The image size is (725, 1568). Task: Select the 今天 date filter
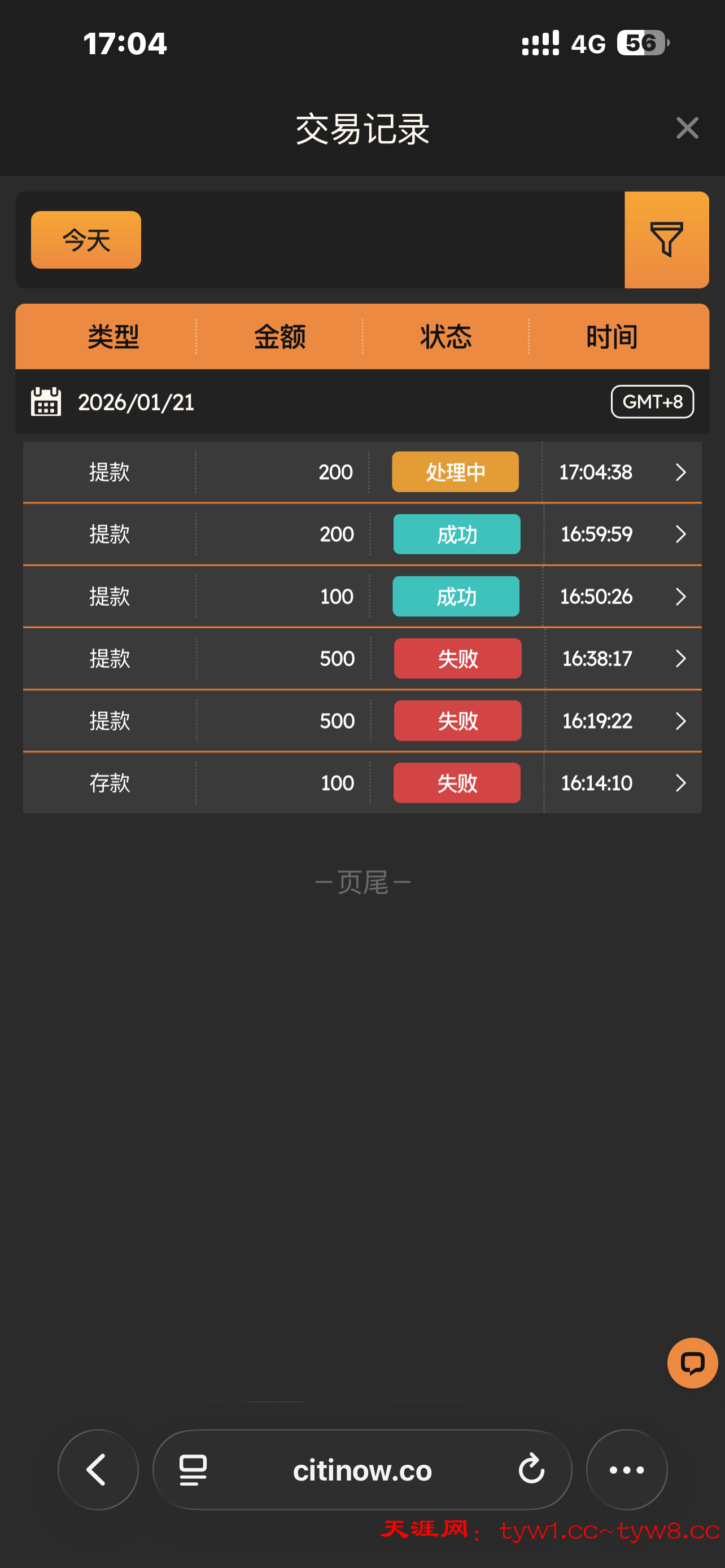point(86,240)
